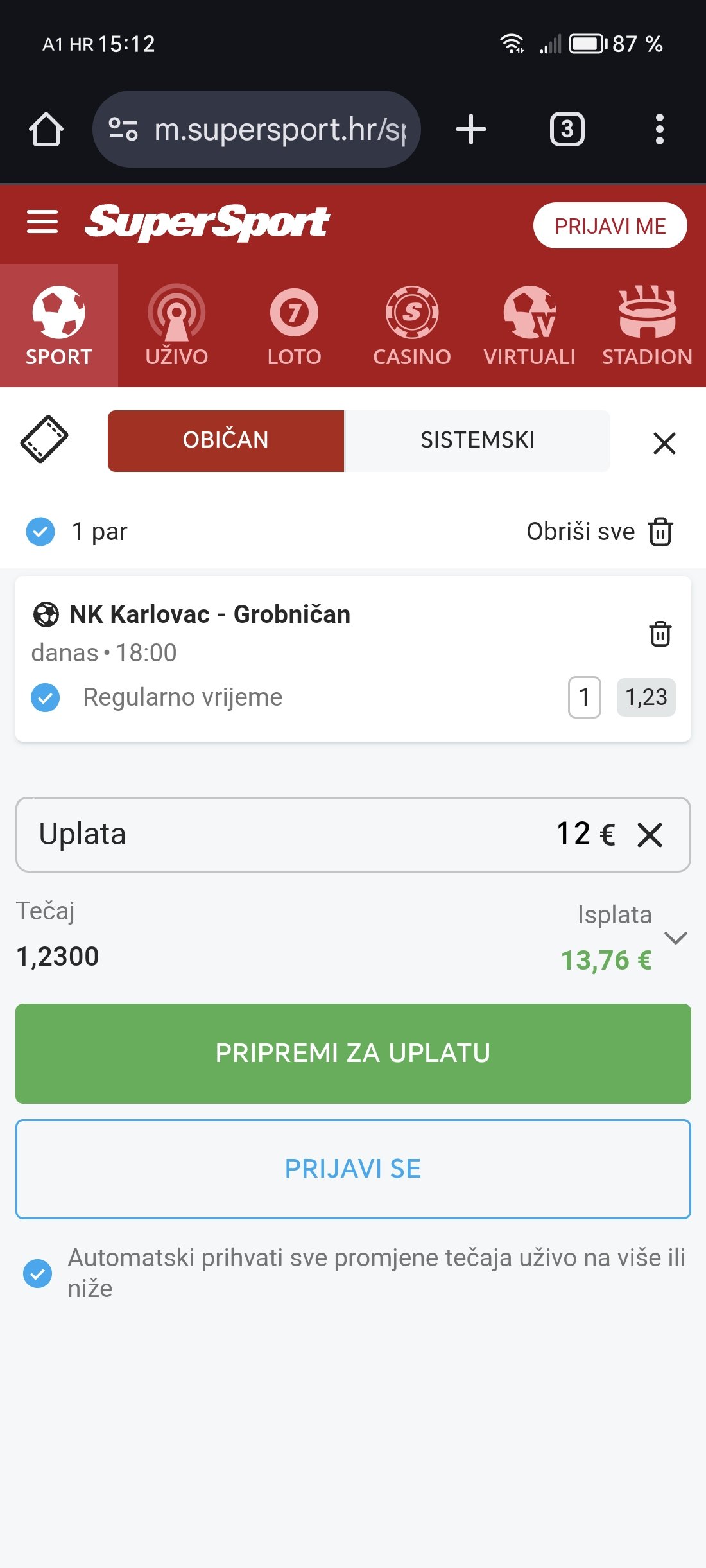
Task: Edit the Uplata stake amount
Action: point(353,835)
